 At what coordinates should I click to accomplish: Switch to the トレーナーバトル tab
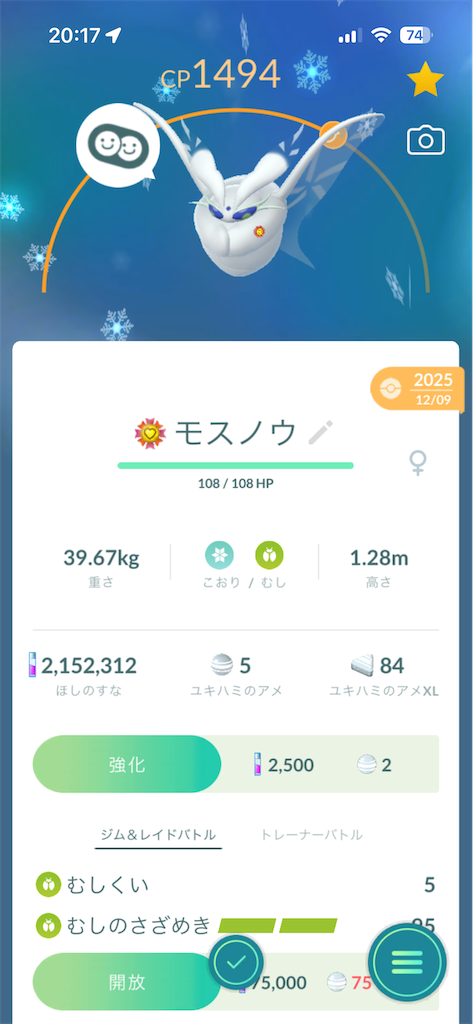311,835
